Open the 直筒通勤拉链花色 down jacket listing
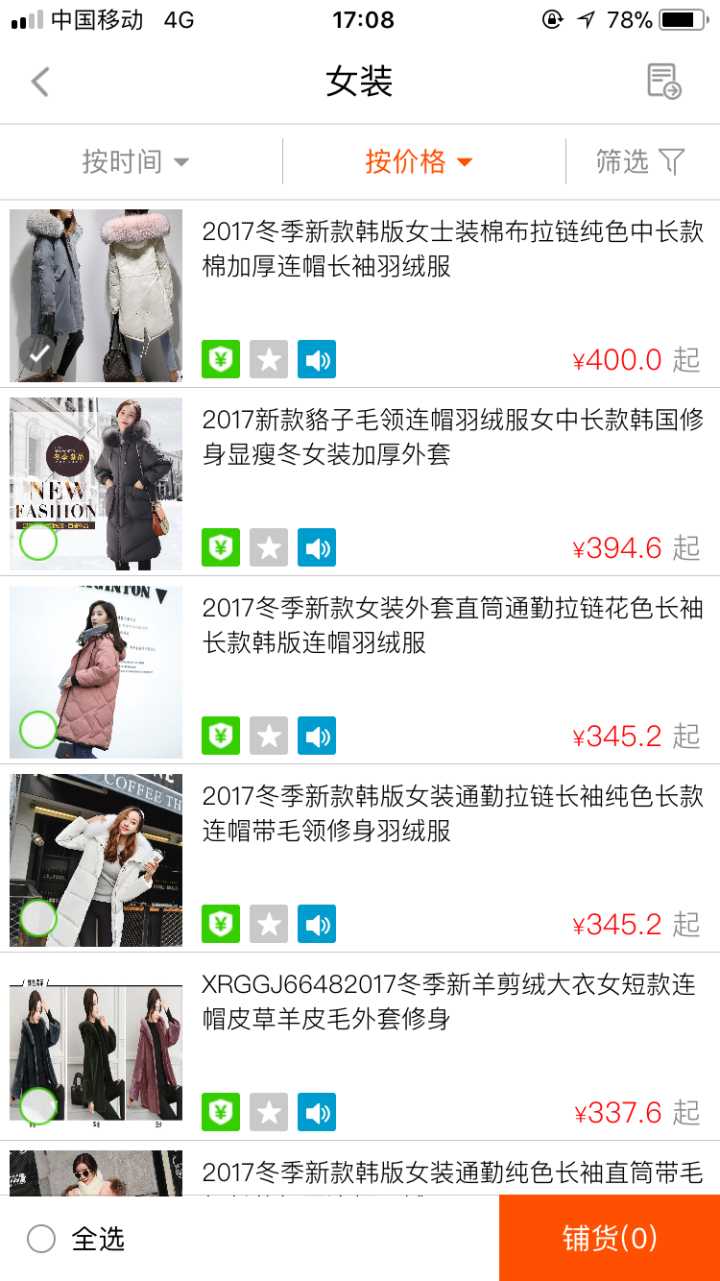 coord(452,625)
